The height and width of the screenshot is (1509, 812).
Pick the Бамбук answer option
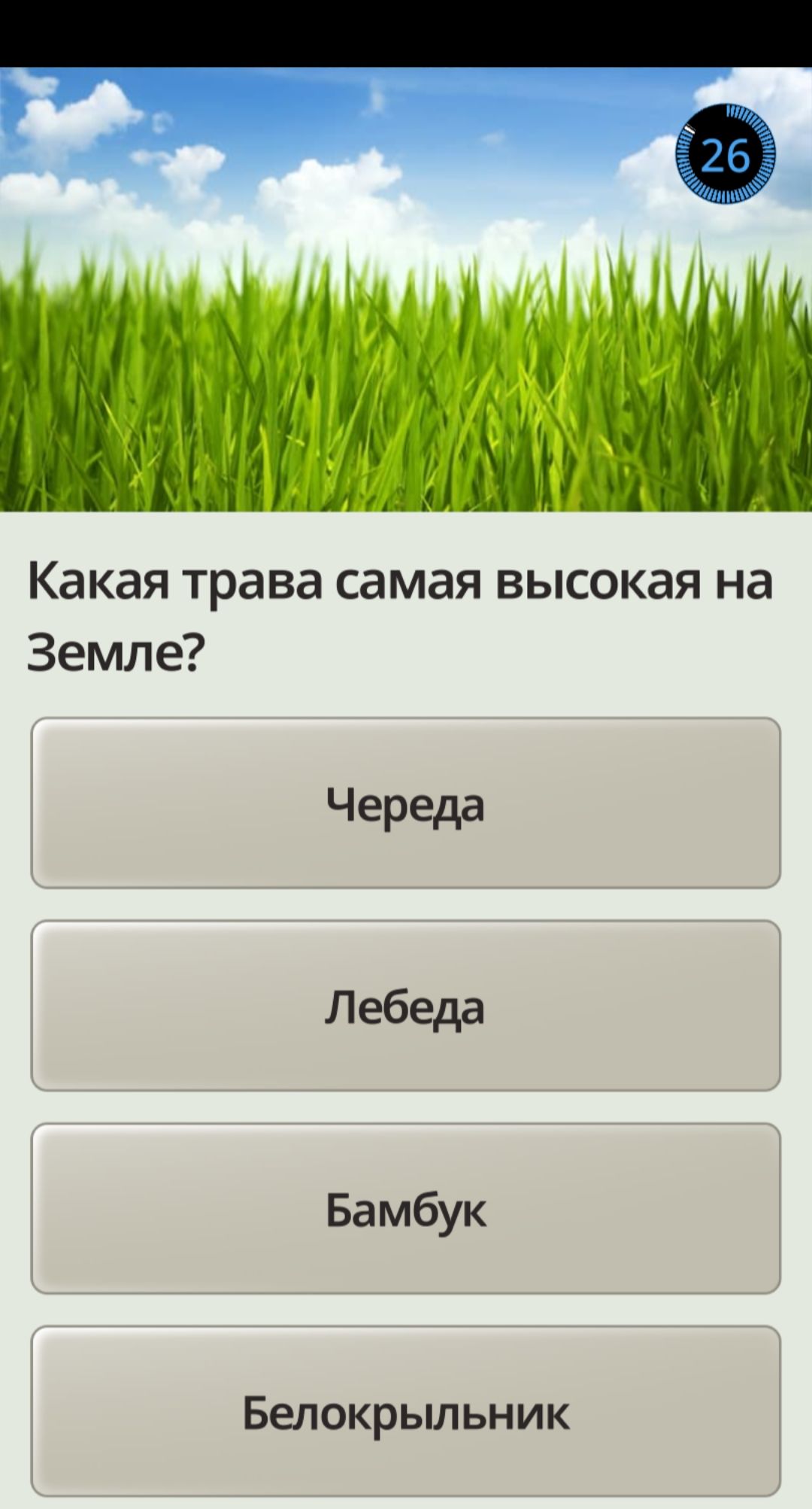pyautogui.click(x=405, y=1209)
